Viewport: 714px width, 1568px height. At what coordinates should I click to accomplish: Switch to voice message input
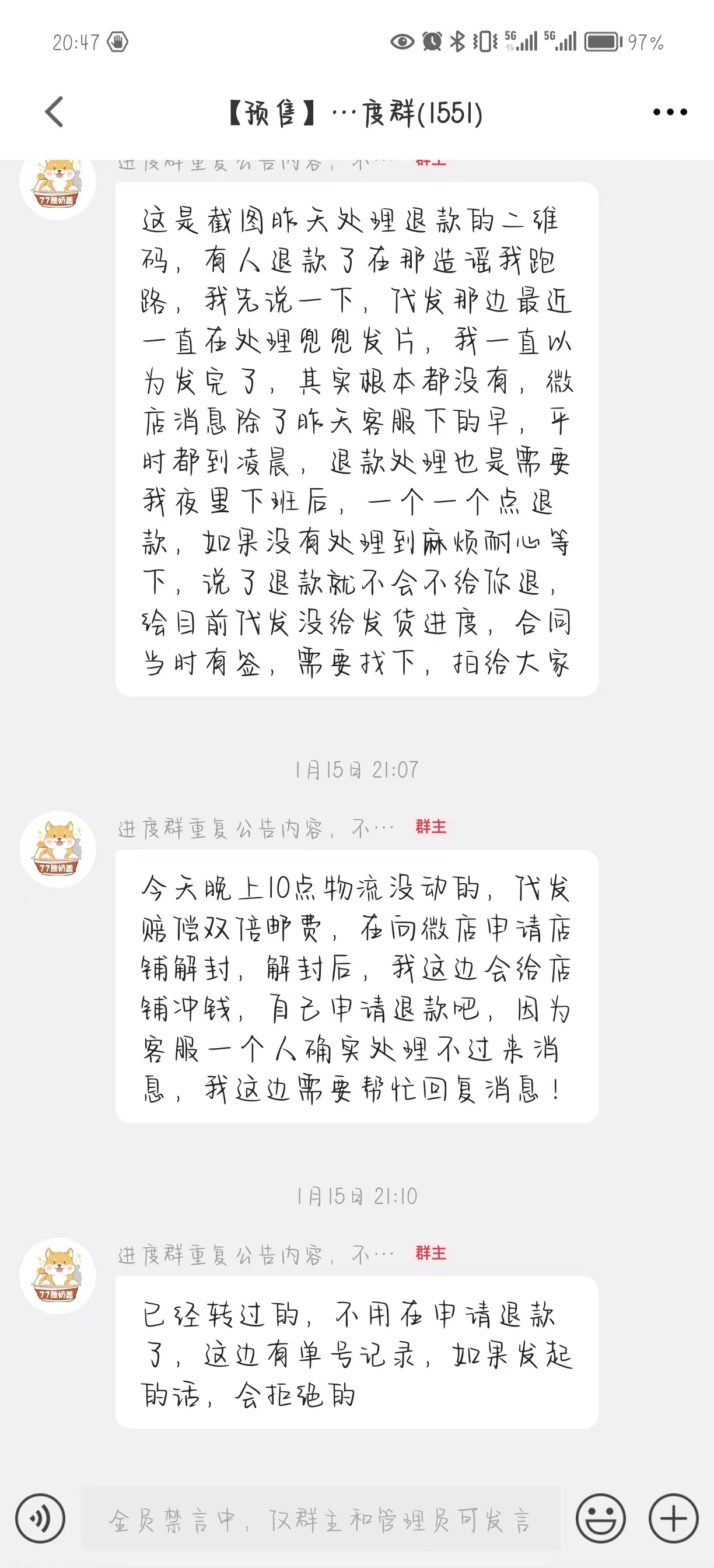click(40, 1518)
